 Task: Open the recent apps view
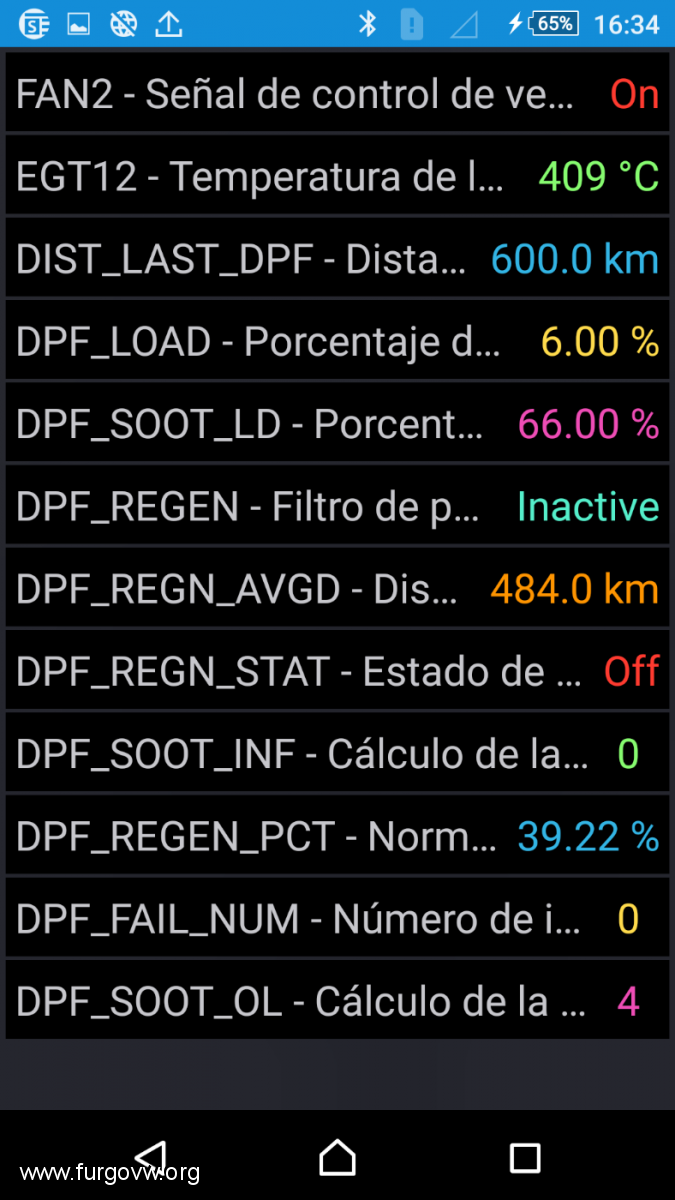pos(525,1158)
